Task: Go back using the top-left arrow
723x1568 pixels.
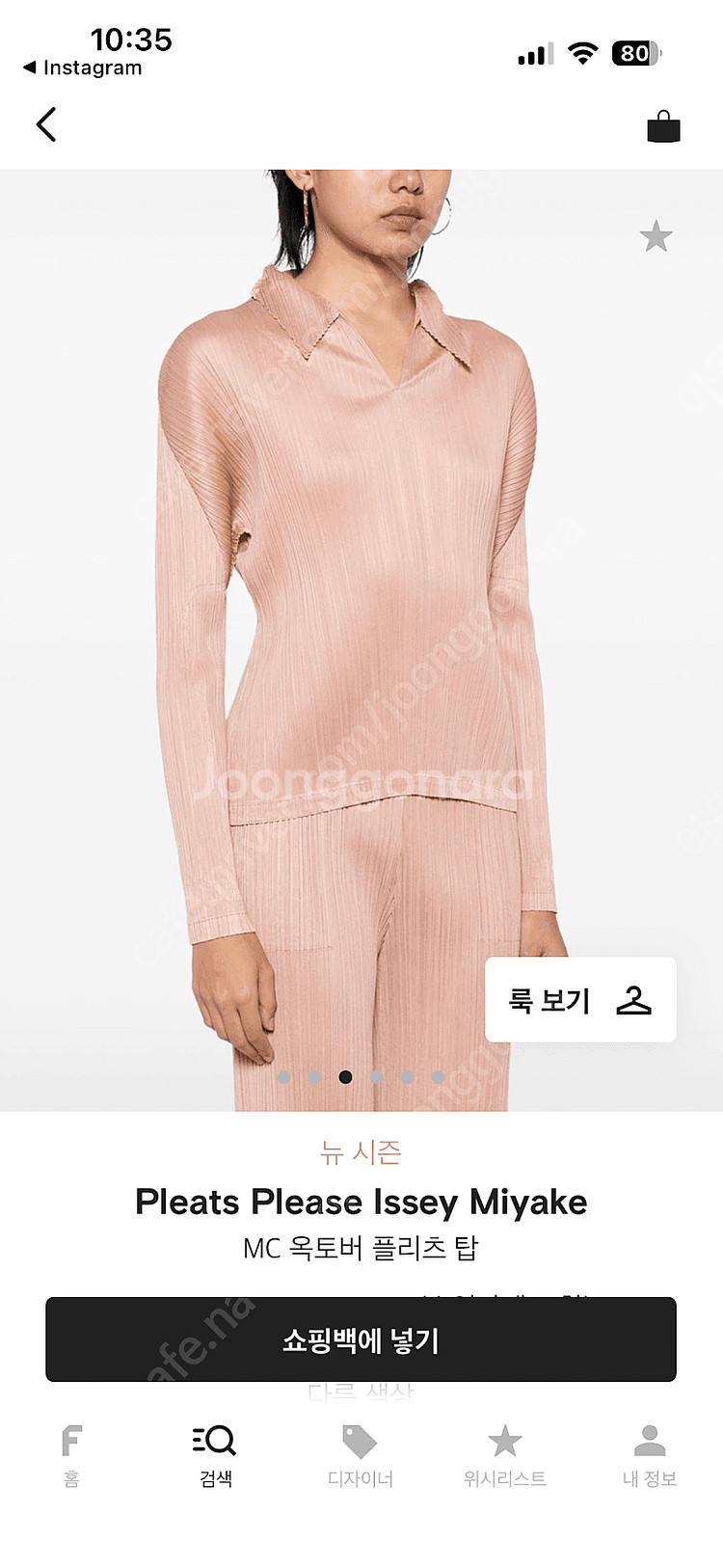Action: [x=46, y=124]
